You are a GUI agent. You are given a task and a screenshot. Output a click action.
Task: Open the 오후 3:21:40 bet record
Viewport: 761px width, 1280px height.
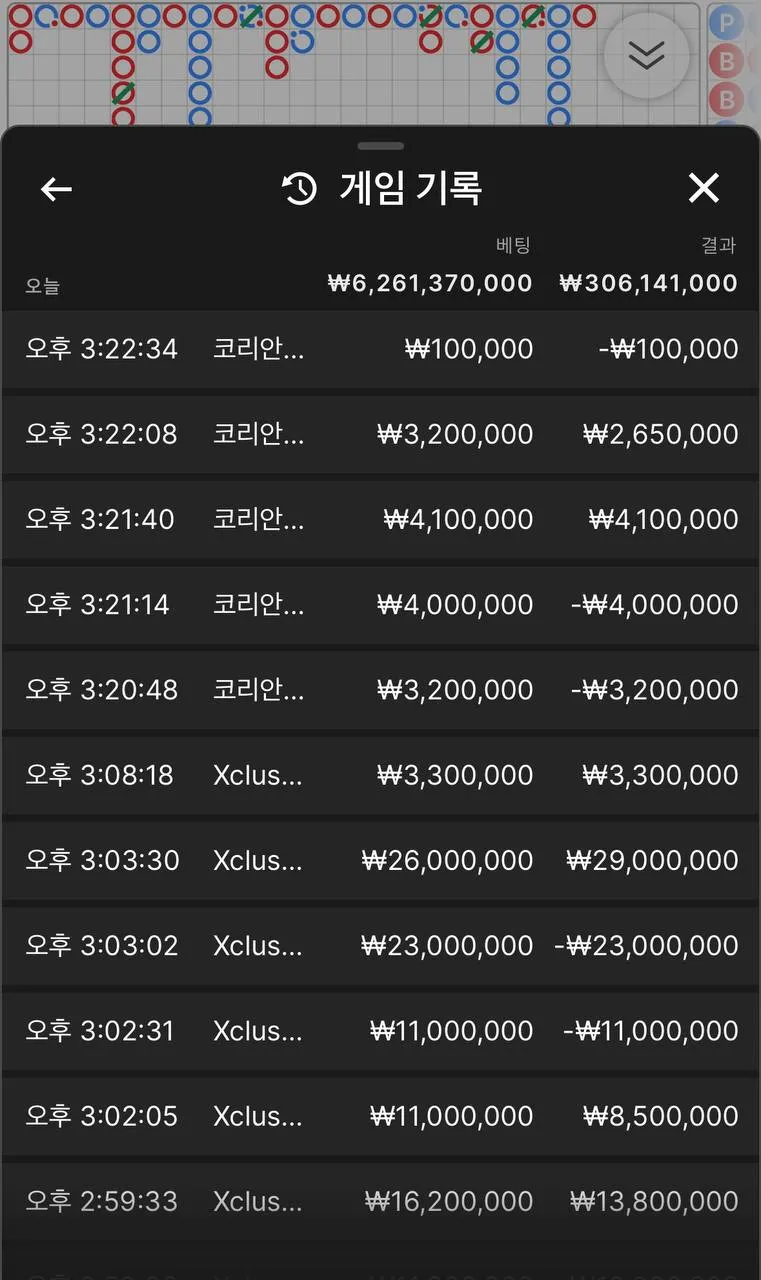(x=380, y=519)
